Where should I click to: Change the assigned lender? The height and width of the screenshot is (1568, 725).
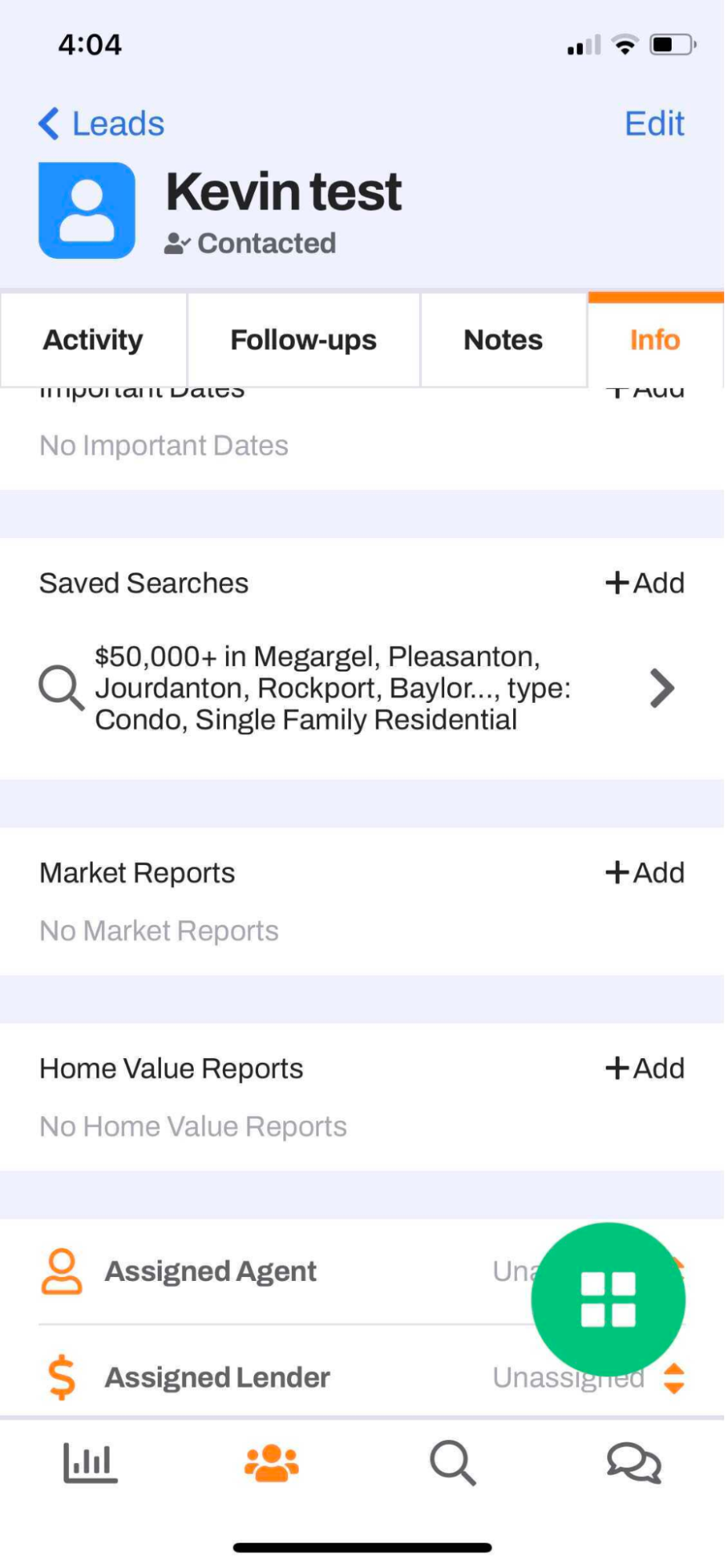click(x=362, y=1377)
